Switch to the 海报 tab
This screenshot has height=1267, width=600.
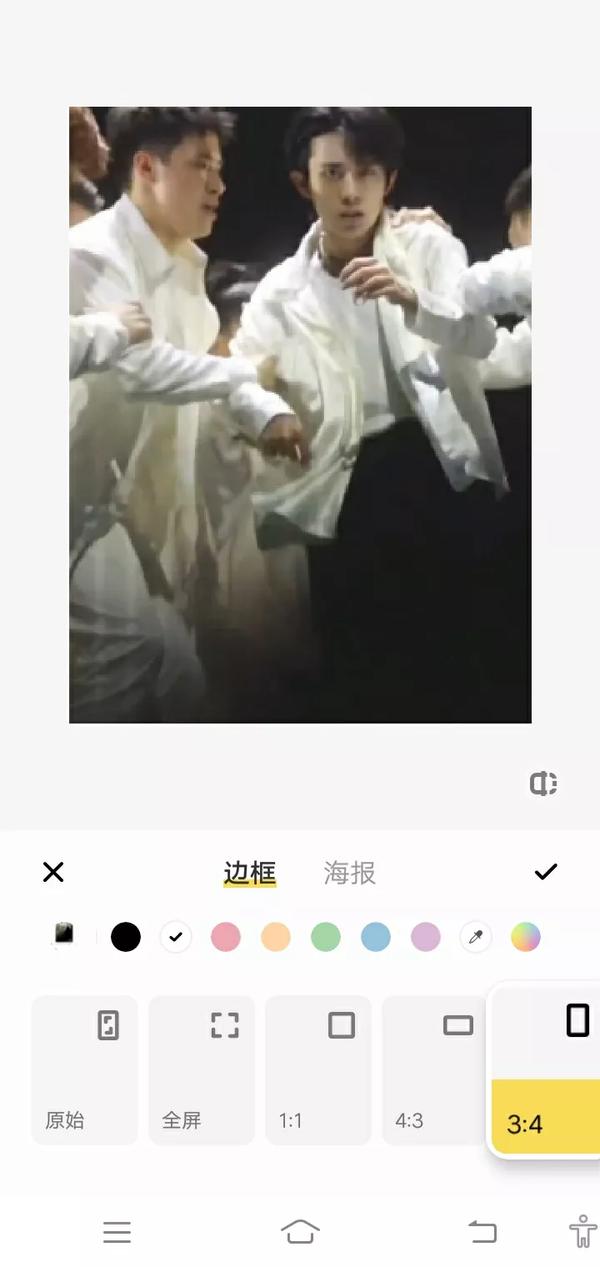(350, 873)
